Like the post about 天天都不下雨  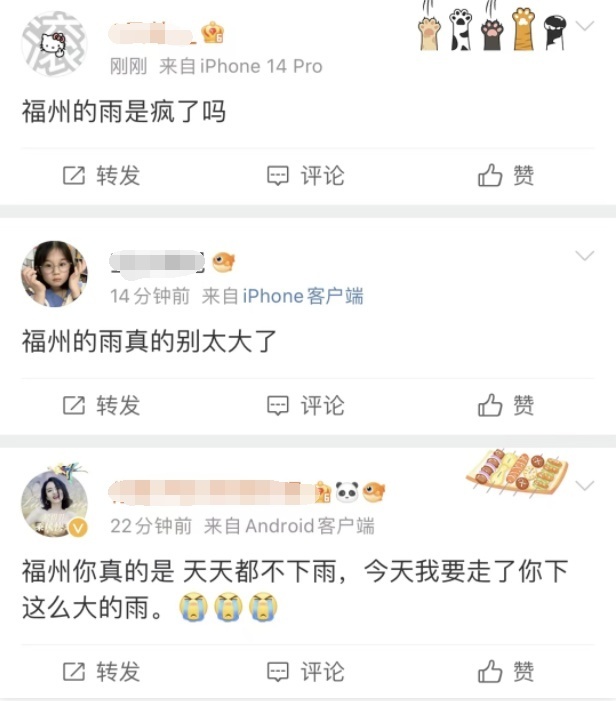pyautogui.click(x=506, y=671)
